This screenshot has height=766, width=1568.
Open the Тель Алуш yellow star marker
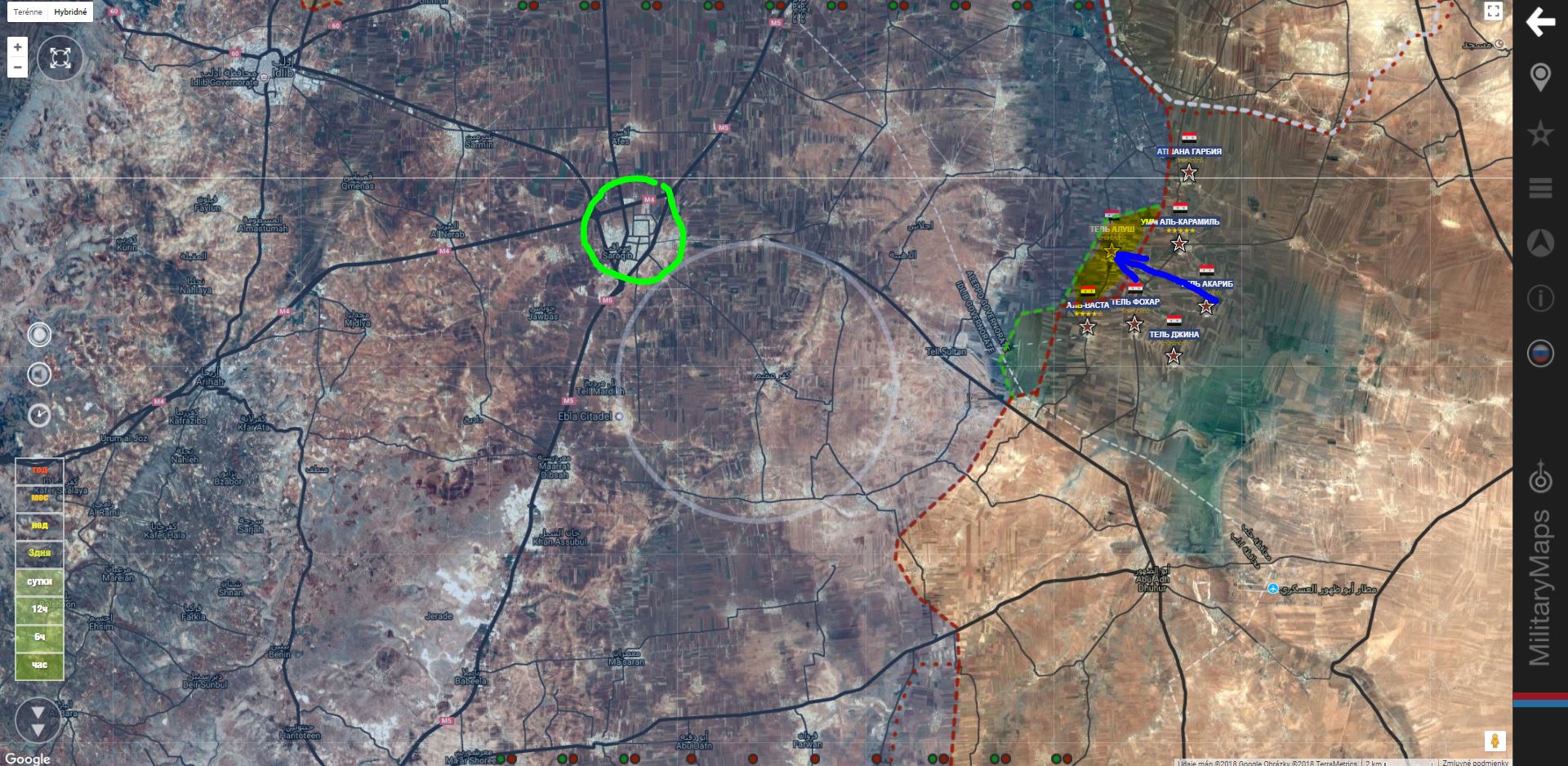click(x=1111, y=252)
